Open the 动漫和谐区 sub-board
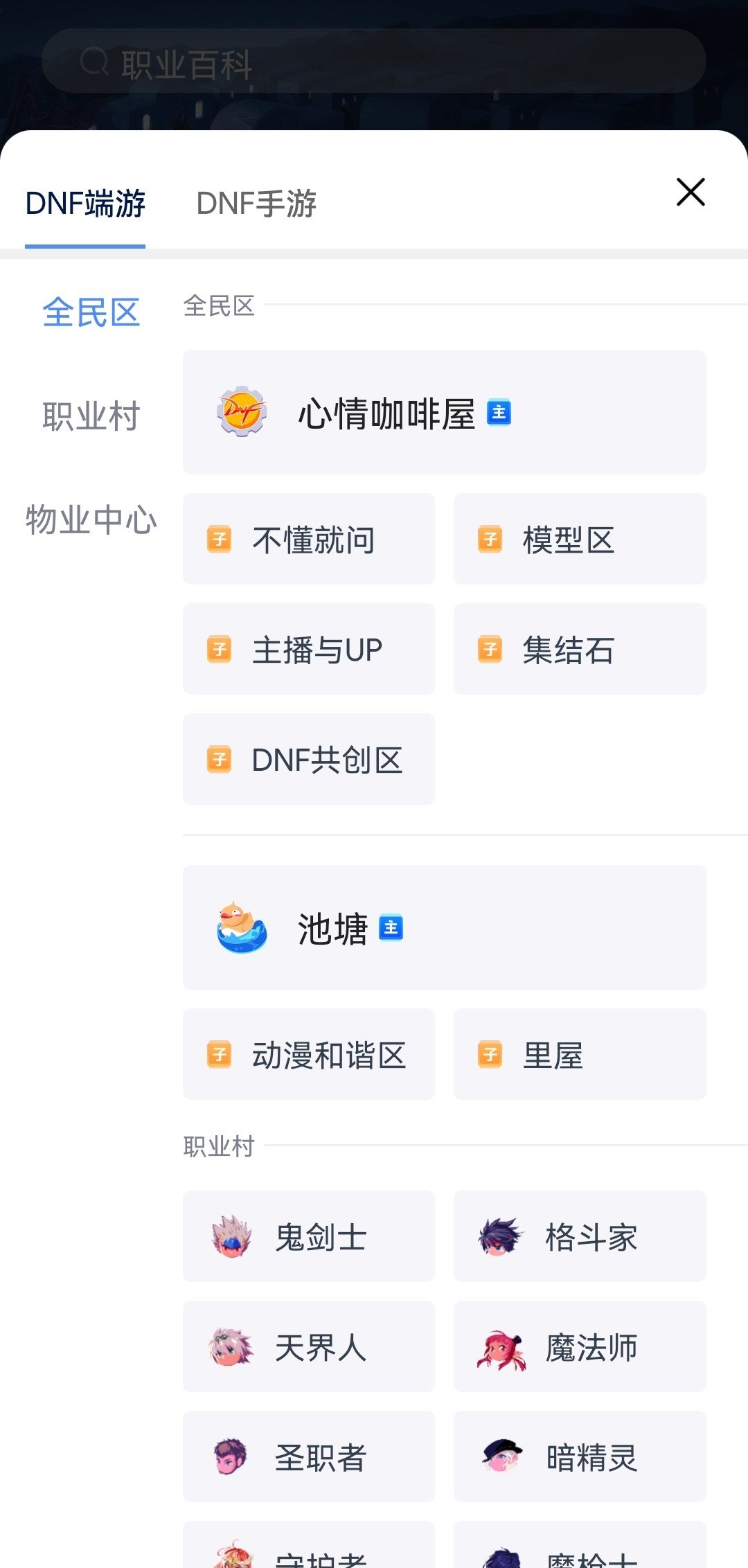 pos(309,1054)
